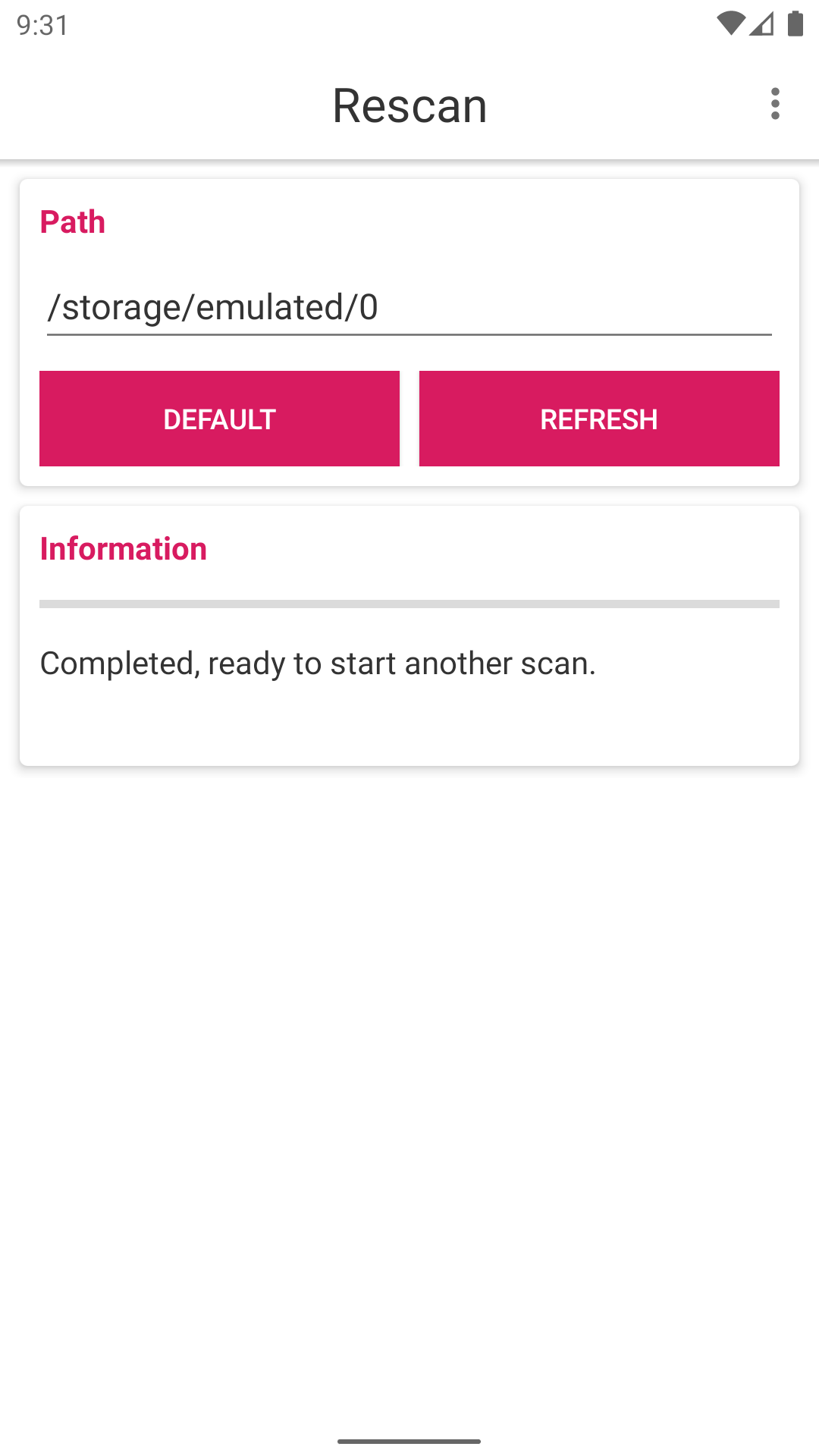
Task: Tap the Rescan title text
Action: pyautogui.click(x=409, y=105)
